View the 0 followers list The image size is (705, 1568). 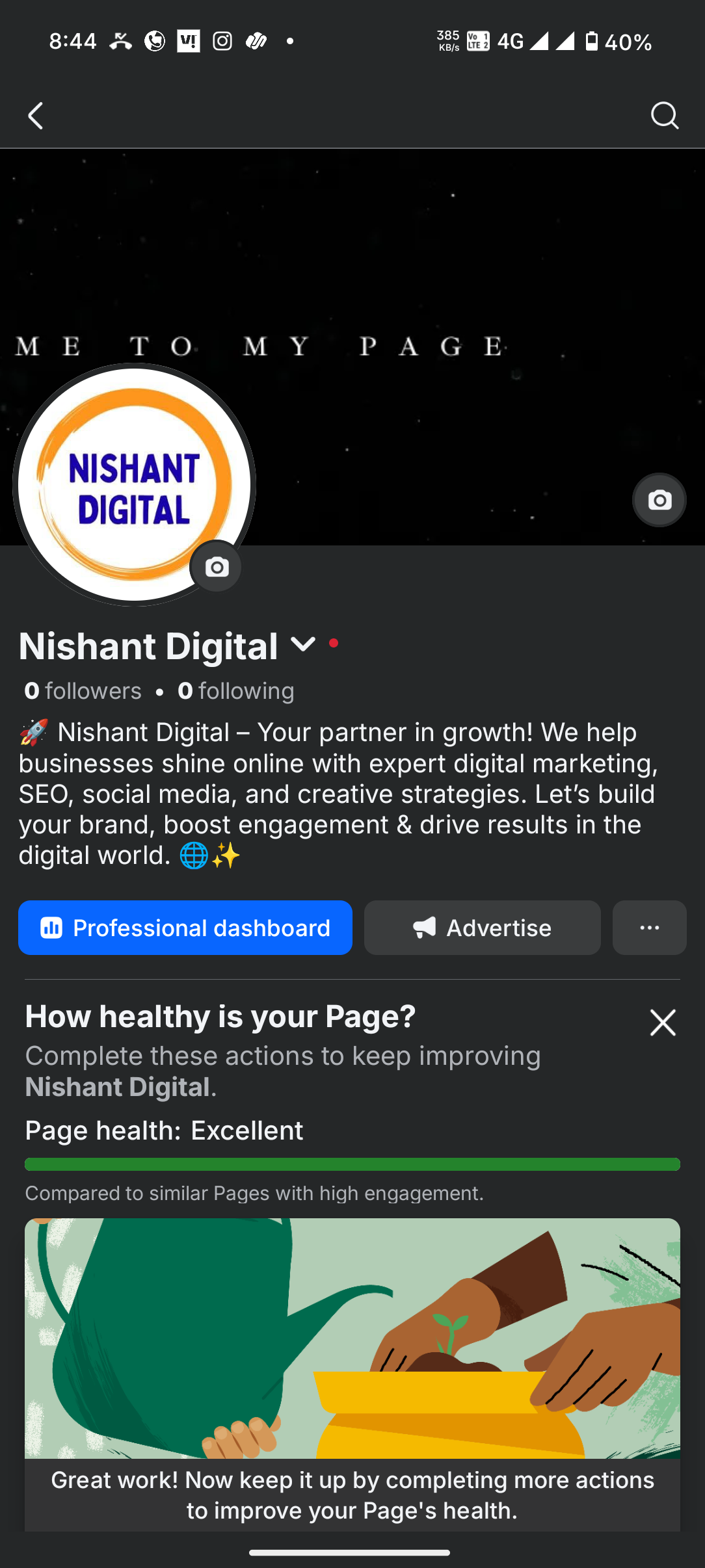83,691
